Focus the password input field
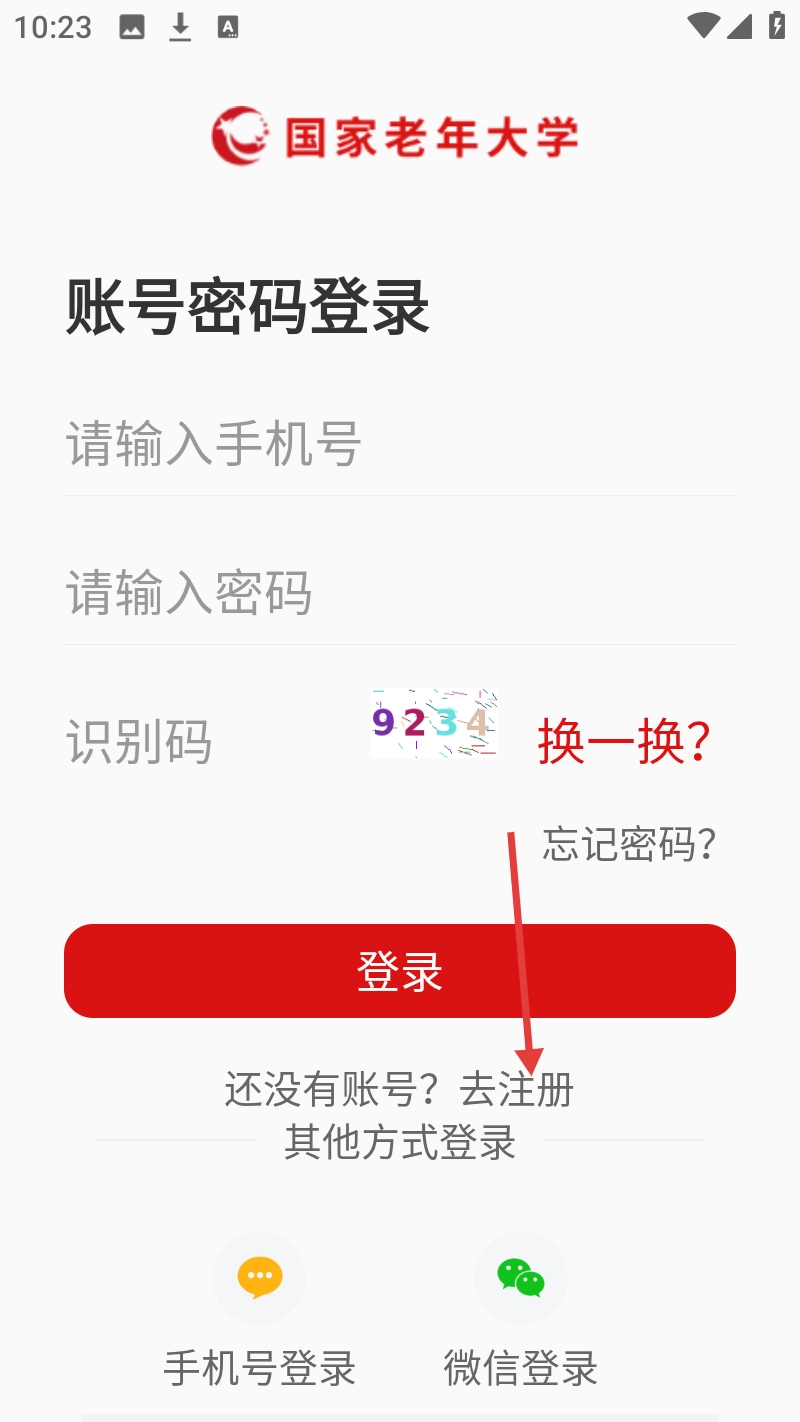Screen dimensions: 800x1422 (x=400, y=593)
